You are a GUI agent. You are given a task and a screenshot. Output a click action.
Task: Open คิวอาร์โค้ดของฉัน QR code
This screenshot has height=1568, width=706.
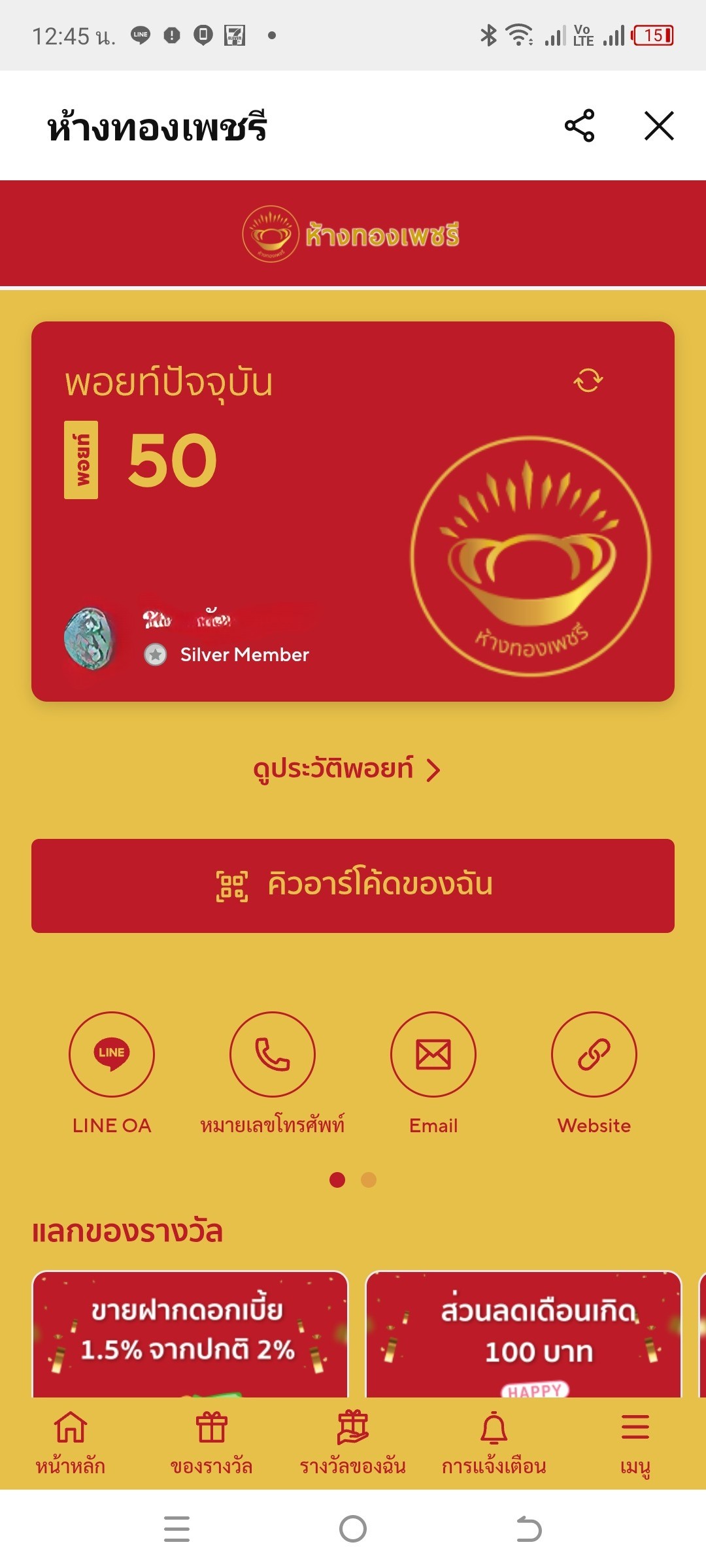(x=353, y=885)
